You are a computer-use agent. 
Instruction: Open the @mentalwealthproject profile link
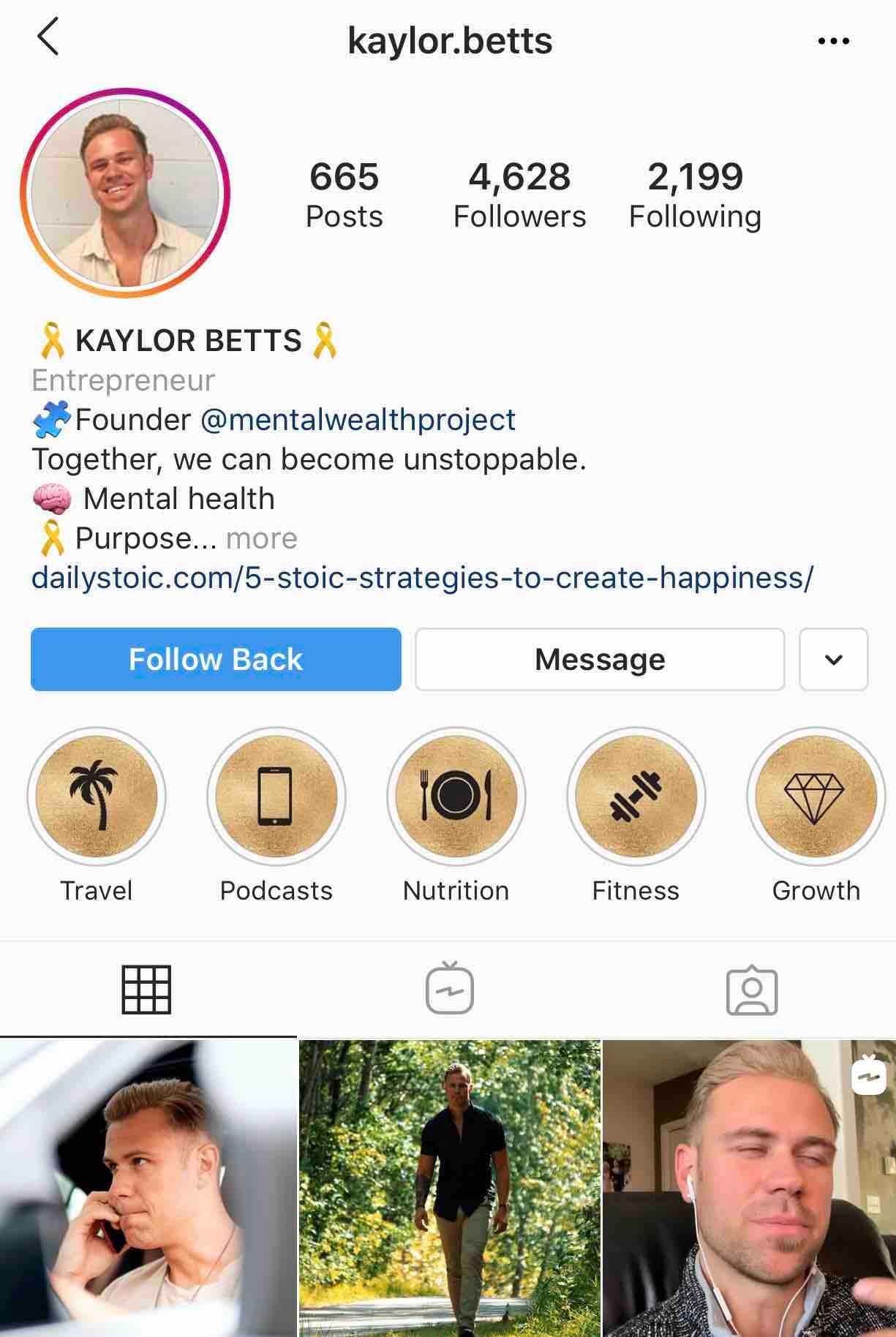358,420
